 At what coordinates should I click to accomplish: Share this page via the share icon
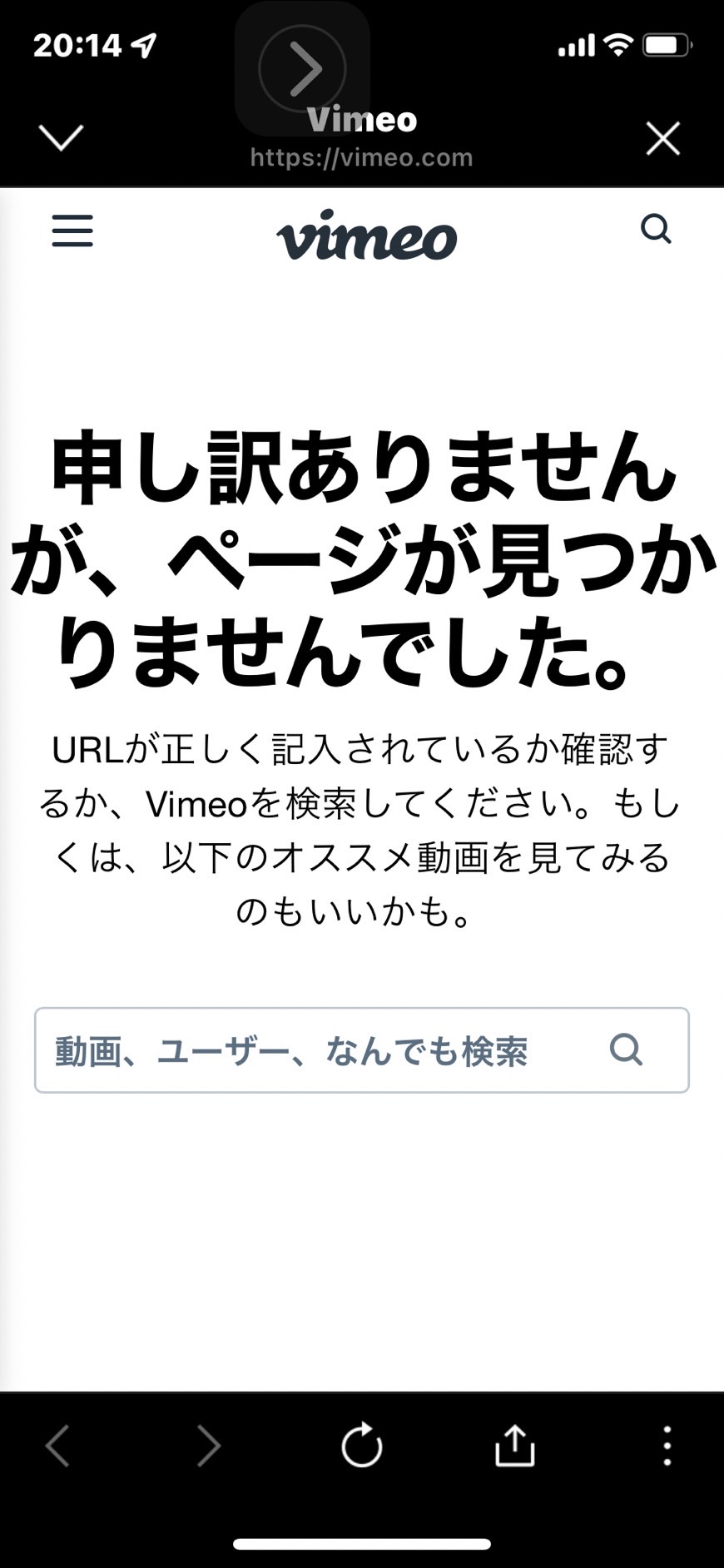[x=514, y=1445]
